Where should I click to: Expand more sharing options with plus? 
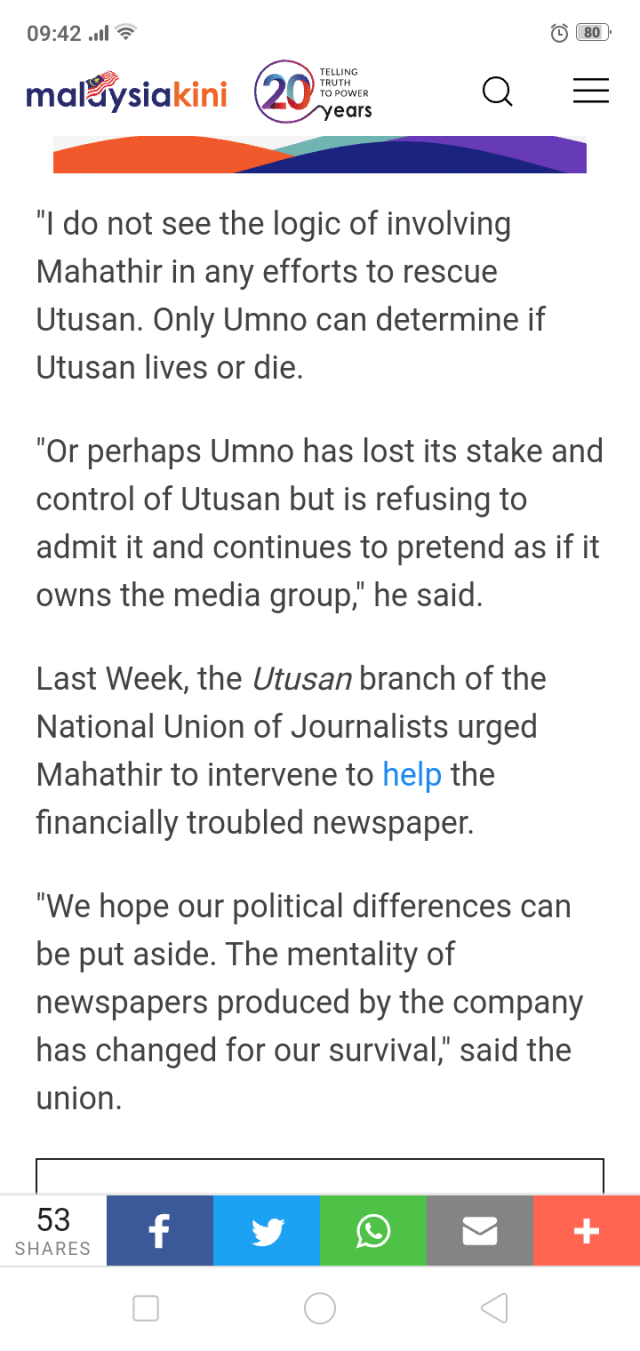pos(586,1231)
